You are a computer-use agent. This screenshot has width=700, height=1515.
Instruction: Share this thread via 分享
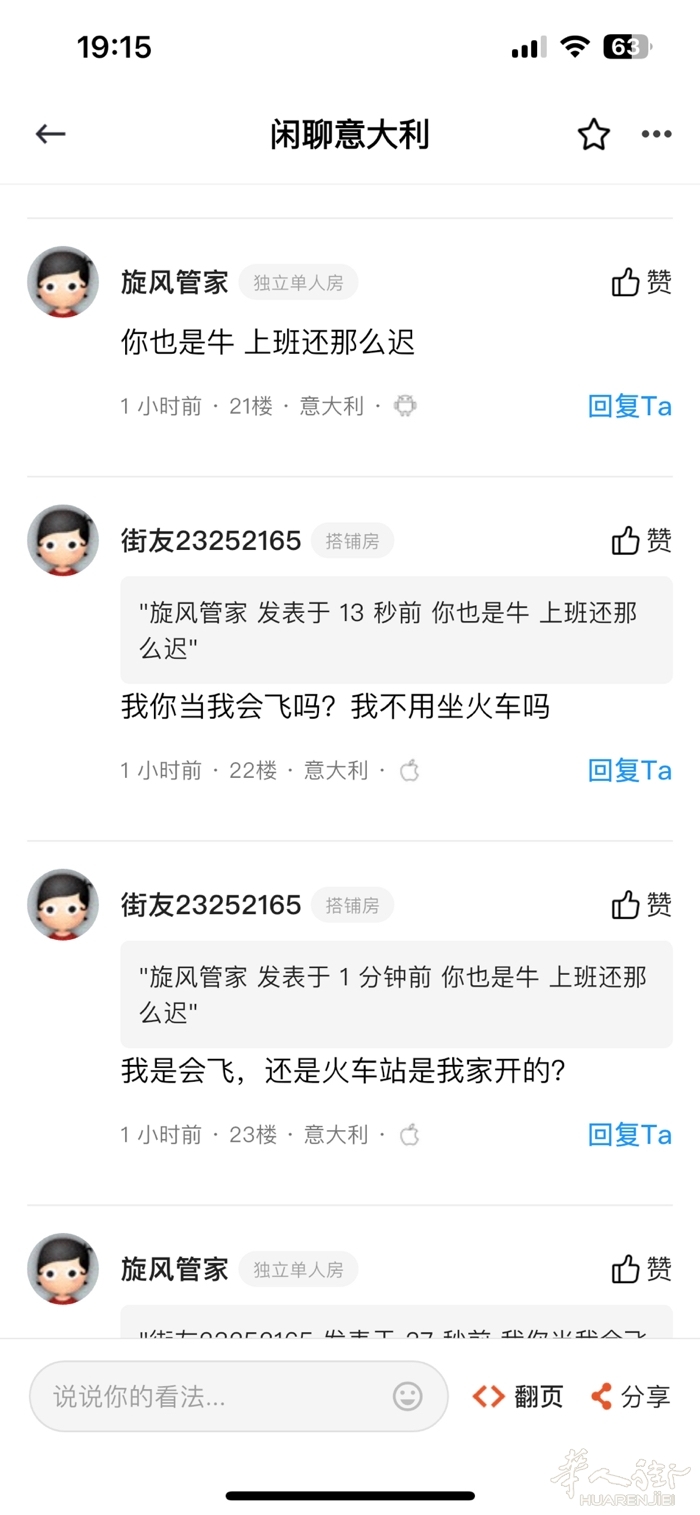(631, 1396)
